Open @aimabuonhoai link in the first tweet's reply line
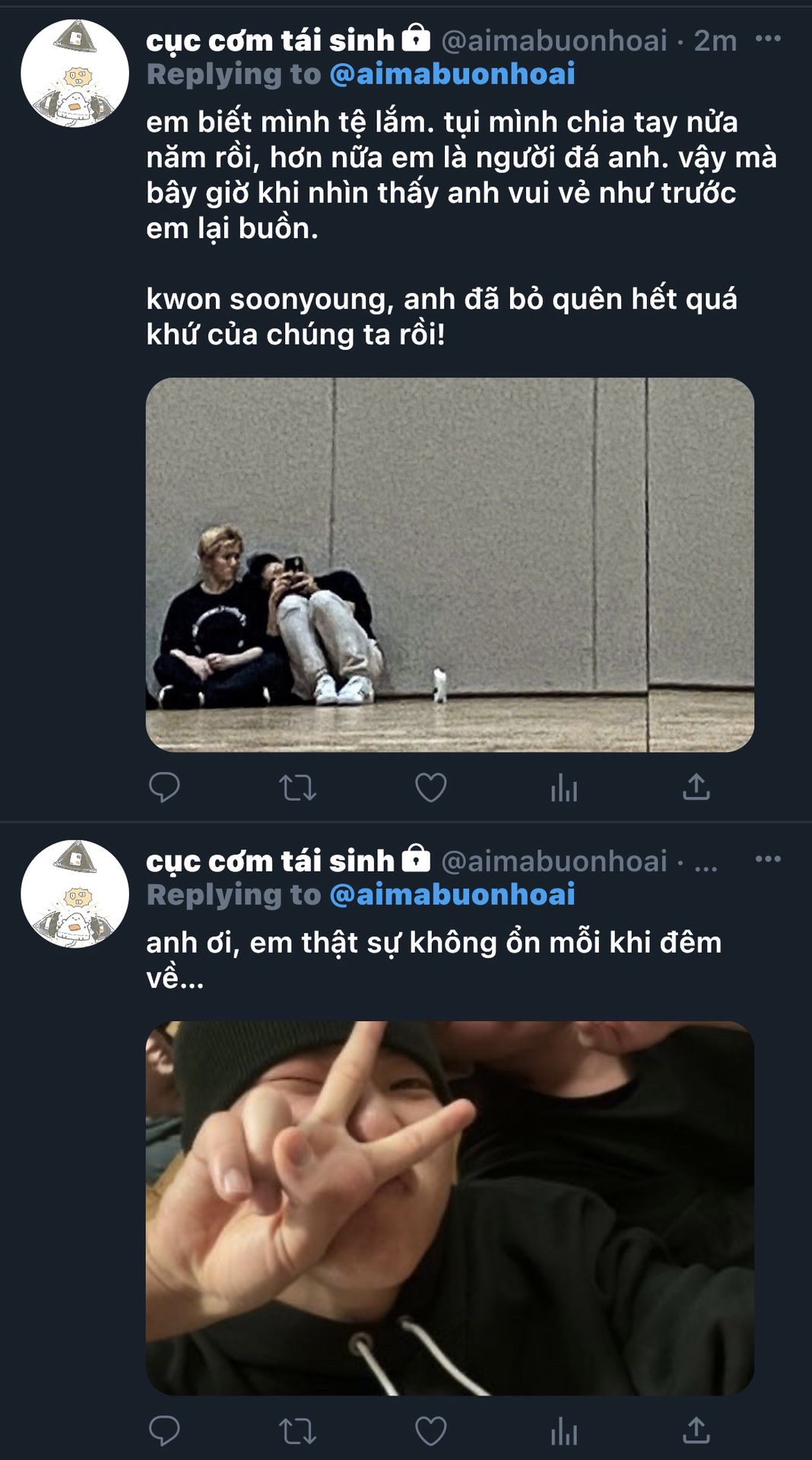This screenshot has width=812, height=1460. (452, 75)
